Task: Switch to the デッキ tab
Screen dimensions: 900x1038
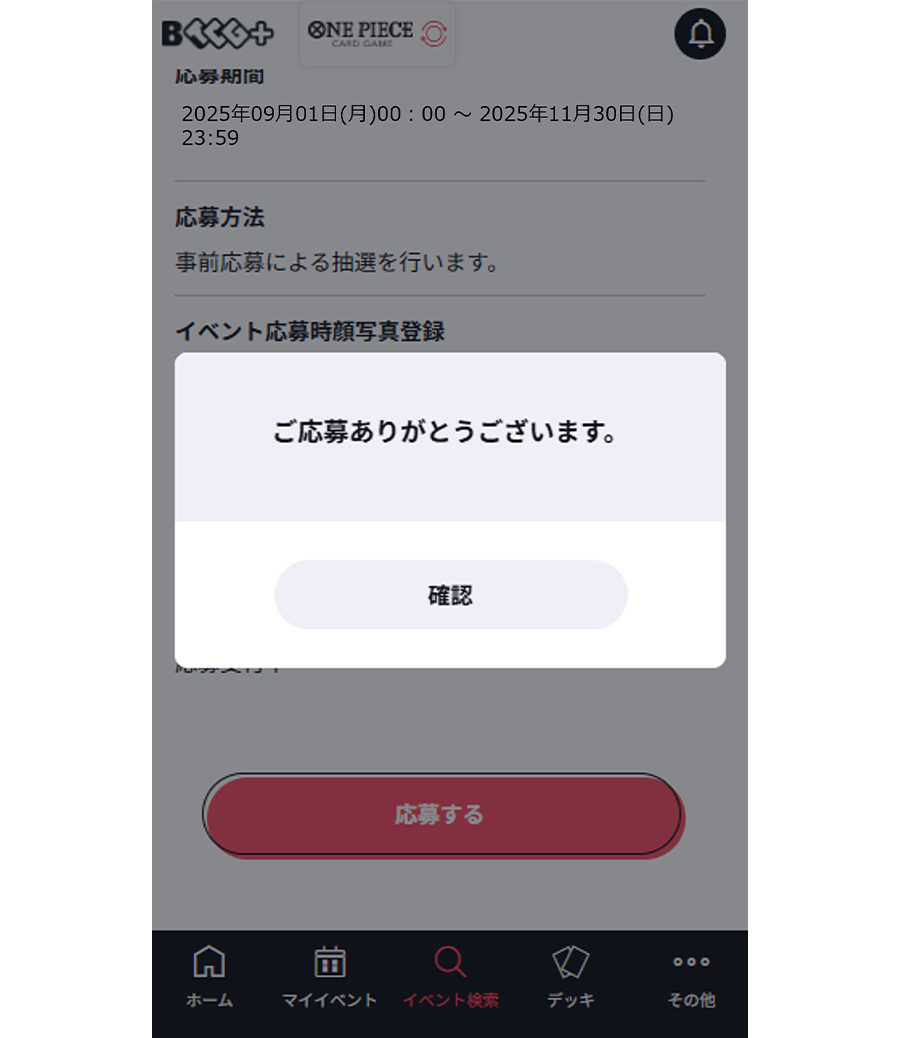Action: [571, 977]
